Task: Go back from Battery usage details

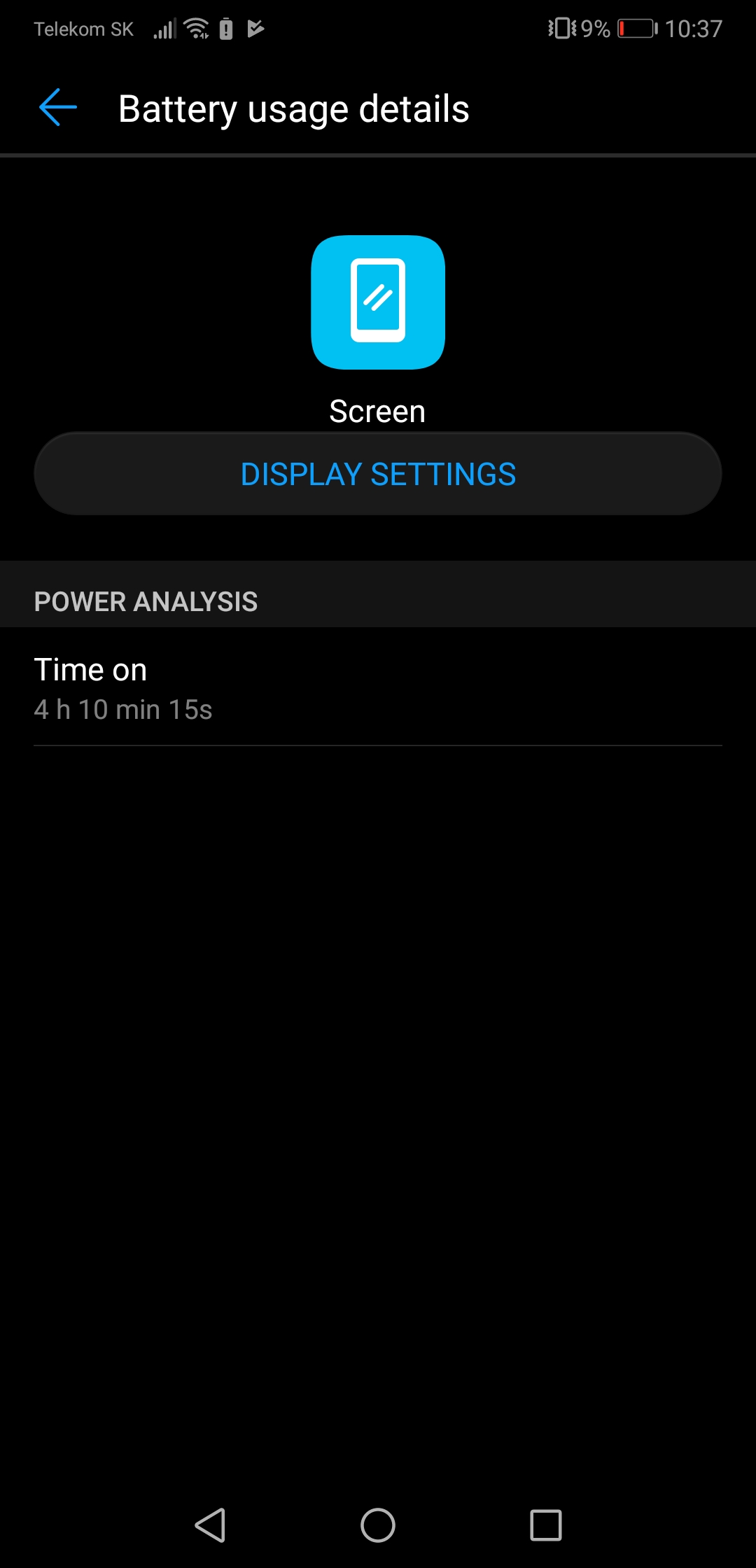Action: 58,108
